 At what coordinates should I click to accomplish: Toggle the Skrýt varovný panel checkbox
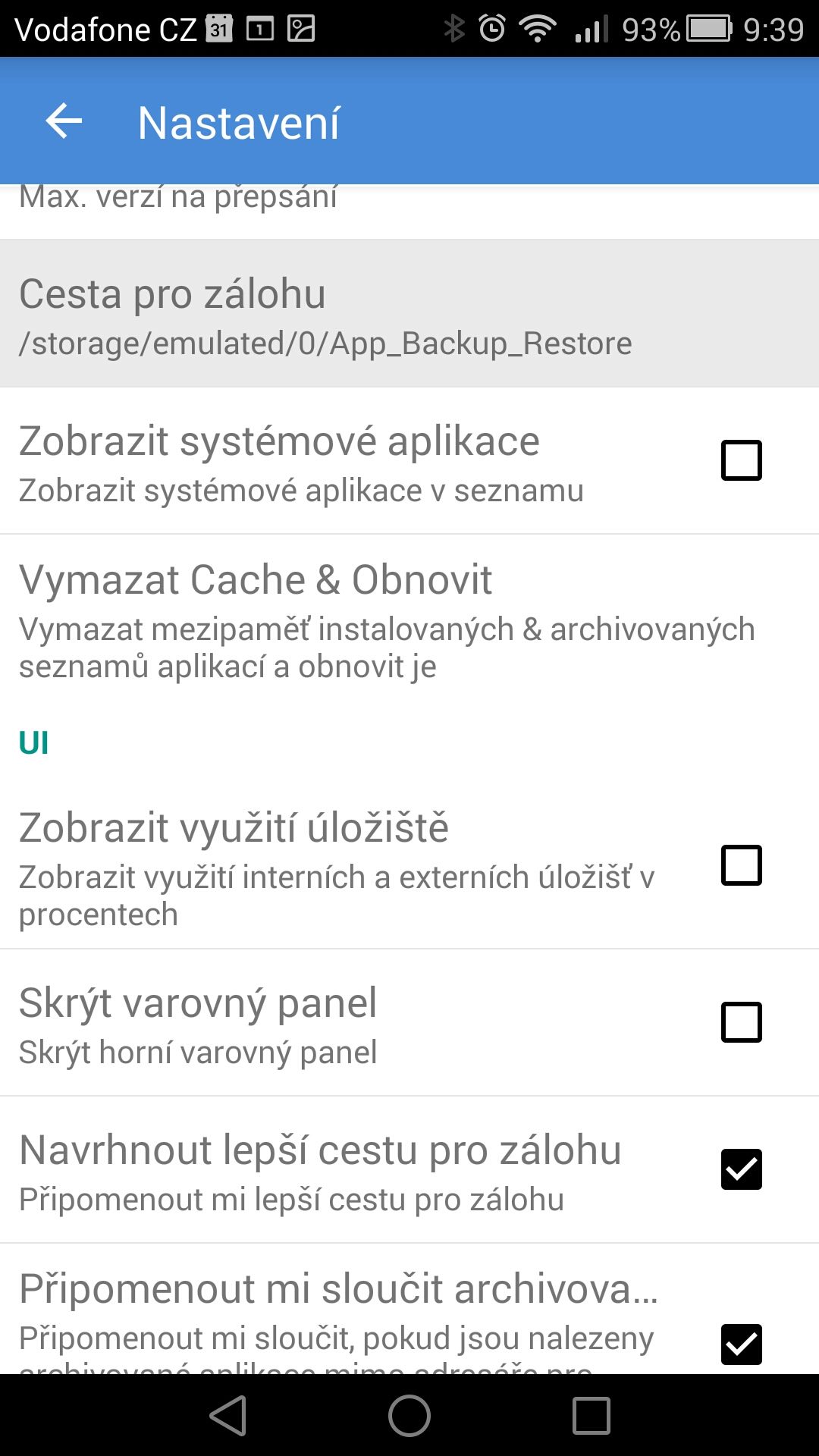click(741, 1022)
